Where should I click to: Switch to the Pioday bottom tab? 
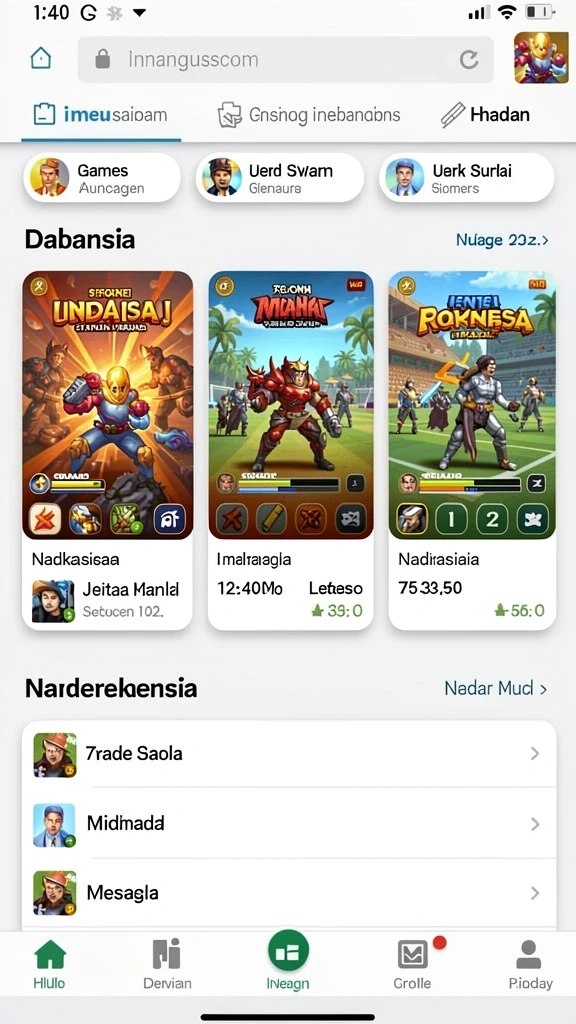[530, 964]
